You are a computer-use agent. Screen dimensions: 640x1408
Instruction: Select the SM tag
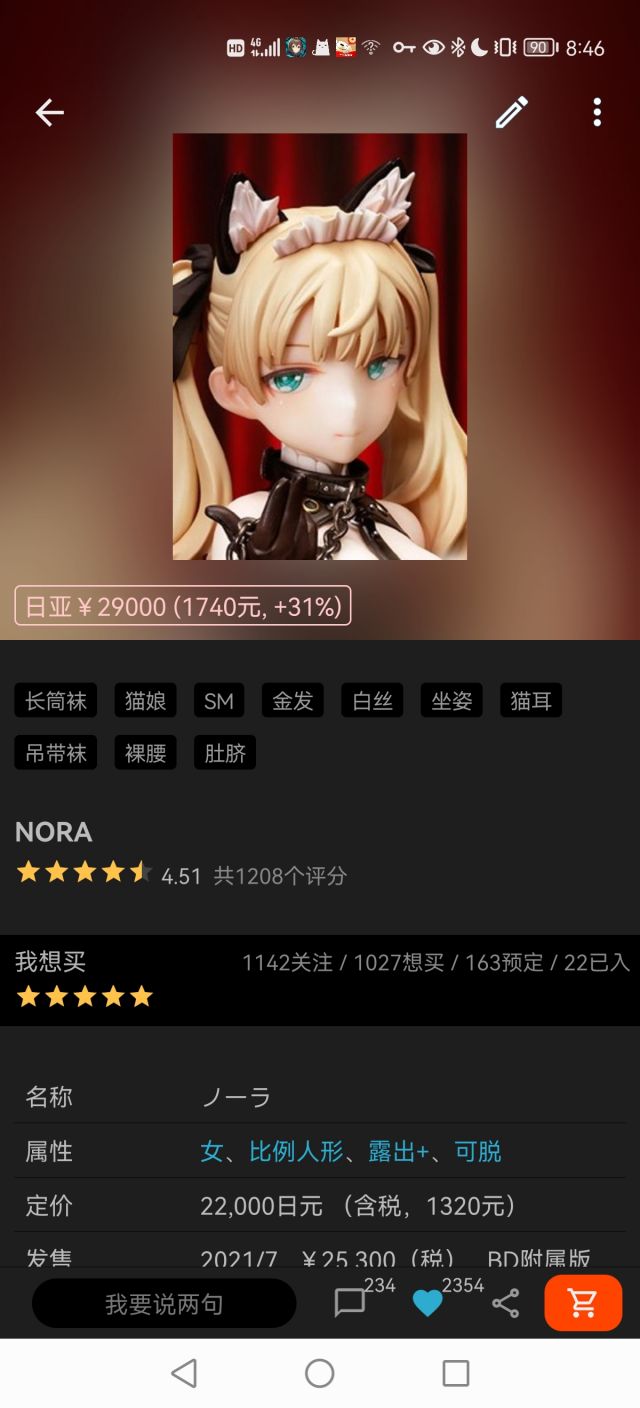coord(218,701)
